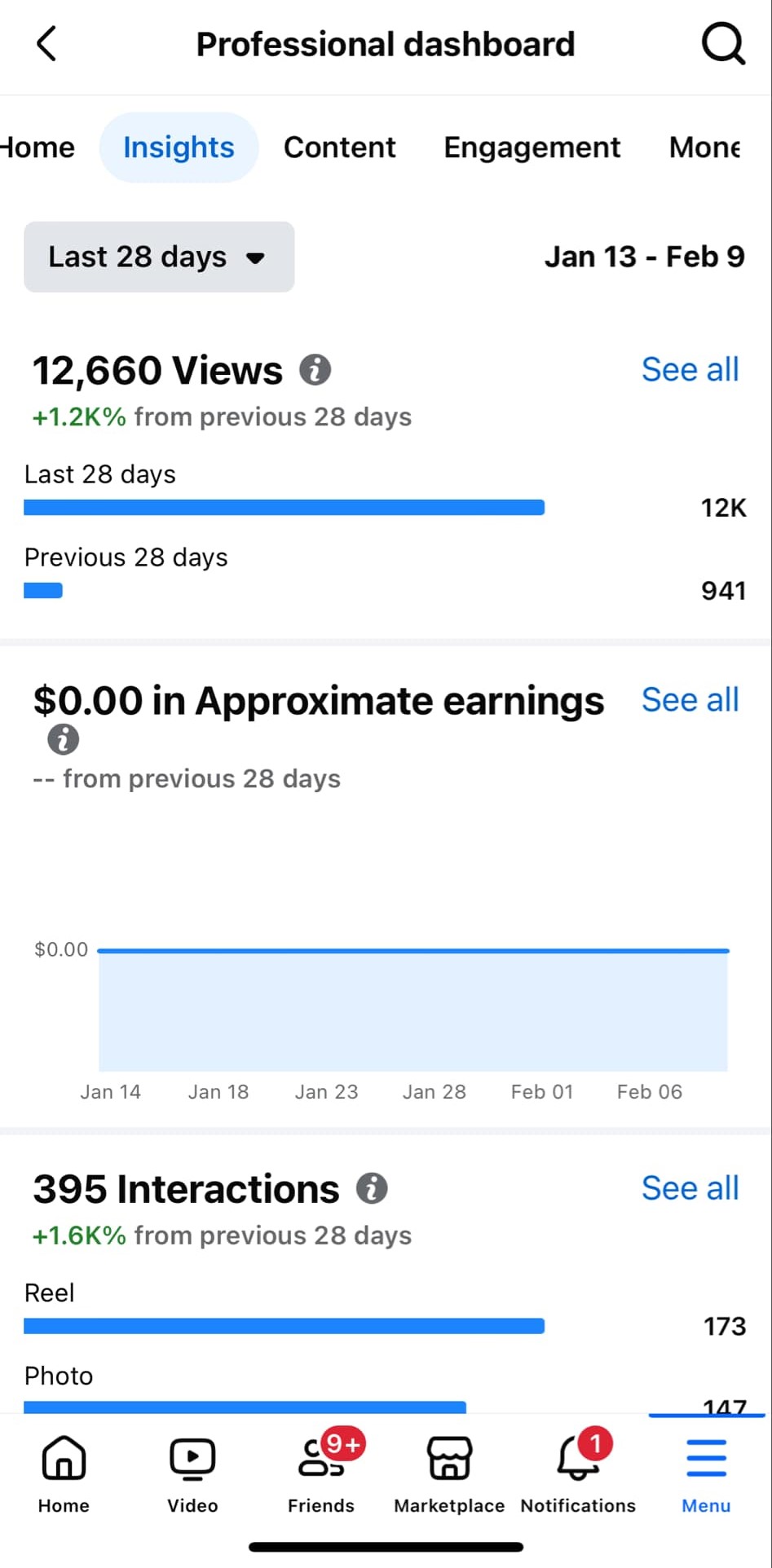Open Marketplace from the bottom bar
The image size is (772, 1568).
point(449,1473)
